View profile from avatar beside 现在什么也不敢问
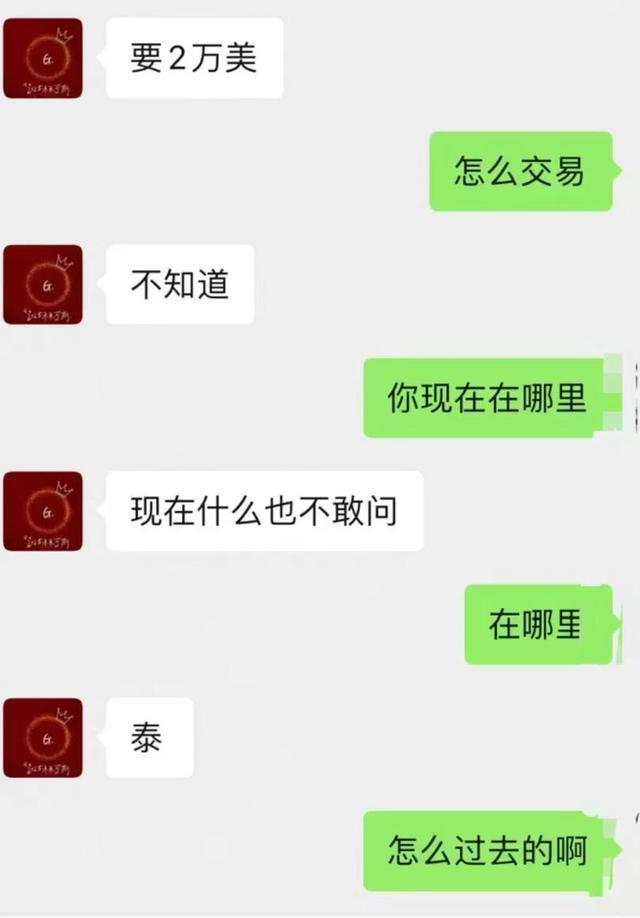Image resolution: width=640 pixels, height=918 pixels. tap(42, 511)
